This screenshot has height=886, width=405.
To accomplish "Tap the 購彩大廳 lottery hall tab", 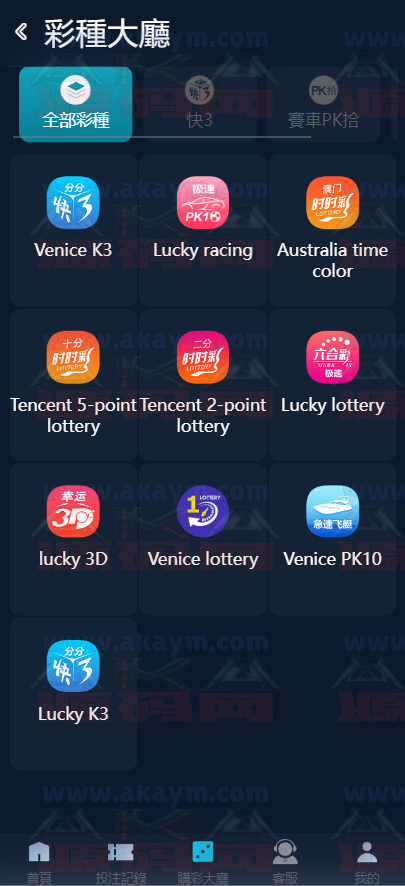I will pos(203,862).
